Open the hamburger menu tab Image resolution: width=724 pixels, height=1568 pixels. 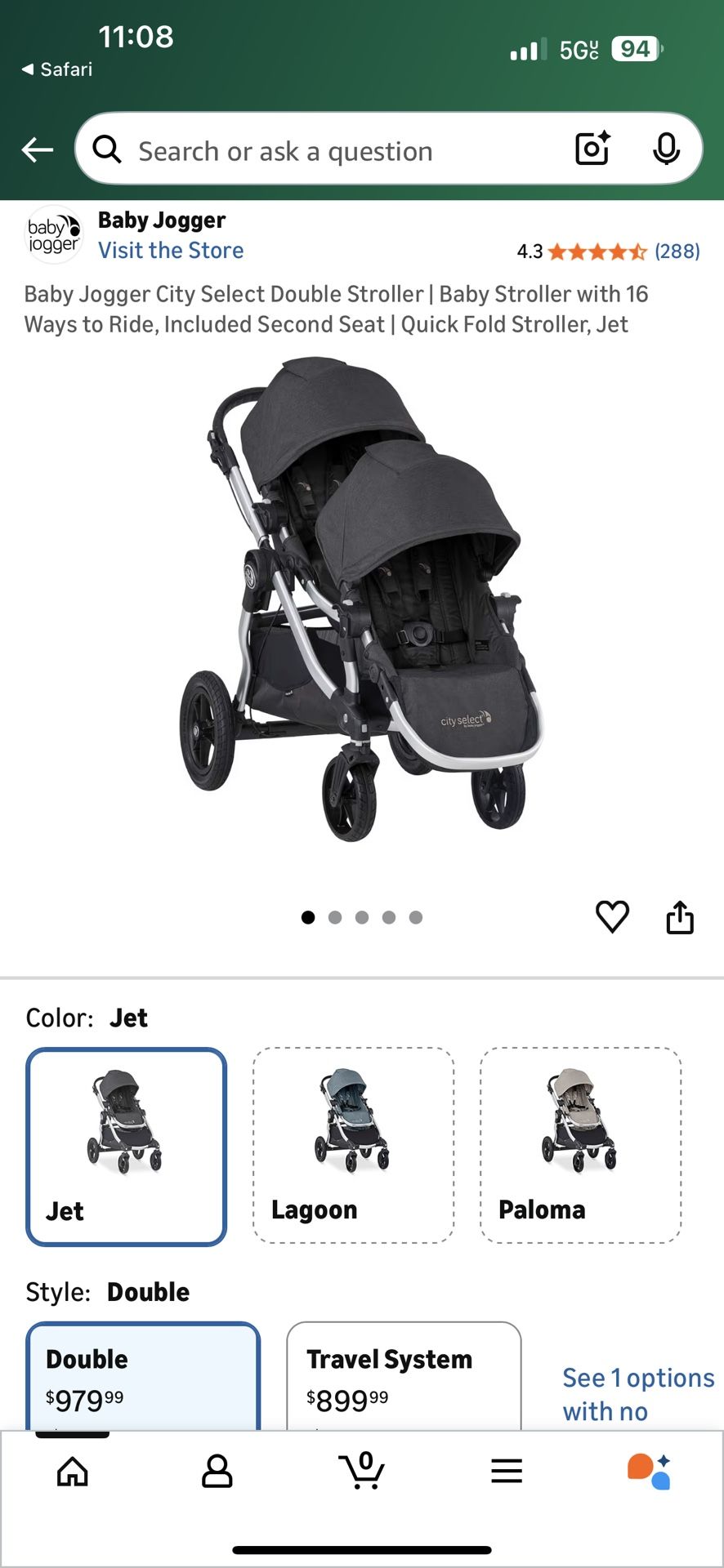pyautogui.click(x=507, y=1472)
